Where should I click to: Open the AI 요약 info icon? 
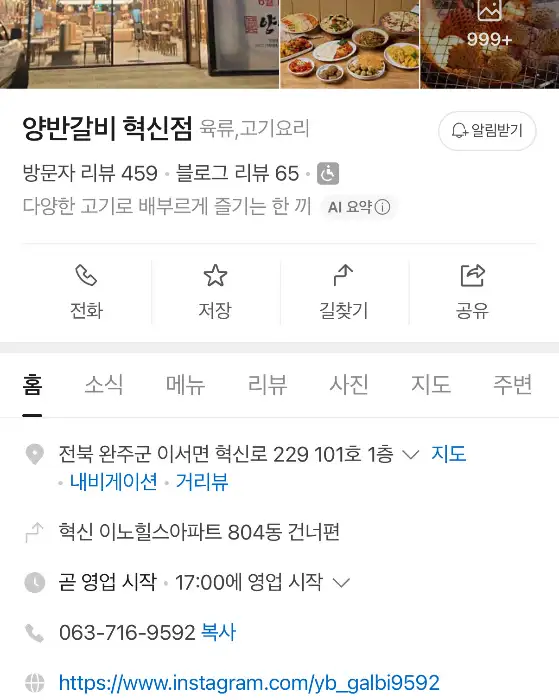[382, 207]
